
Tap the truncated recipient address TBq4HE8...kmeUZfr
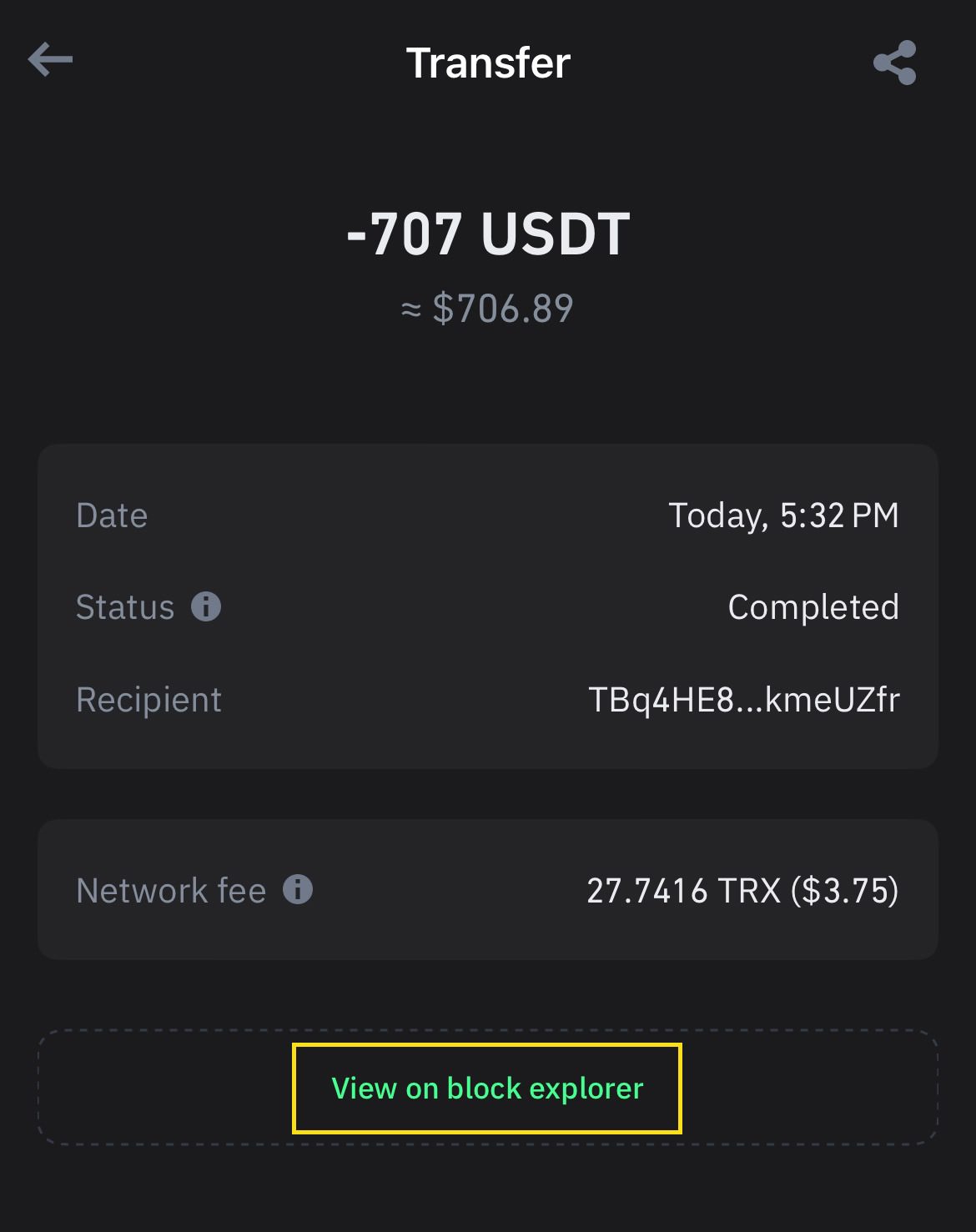click(x=744, y=701)
